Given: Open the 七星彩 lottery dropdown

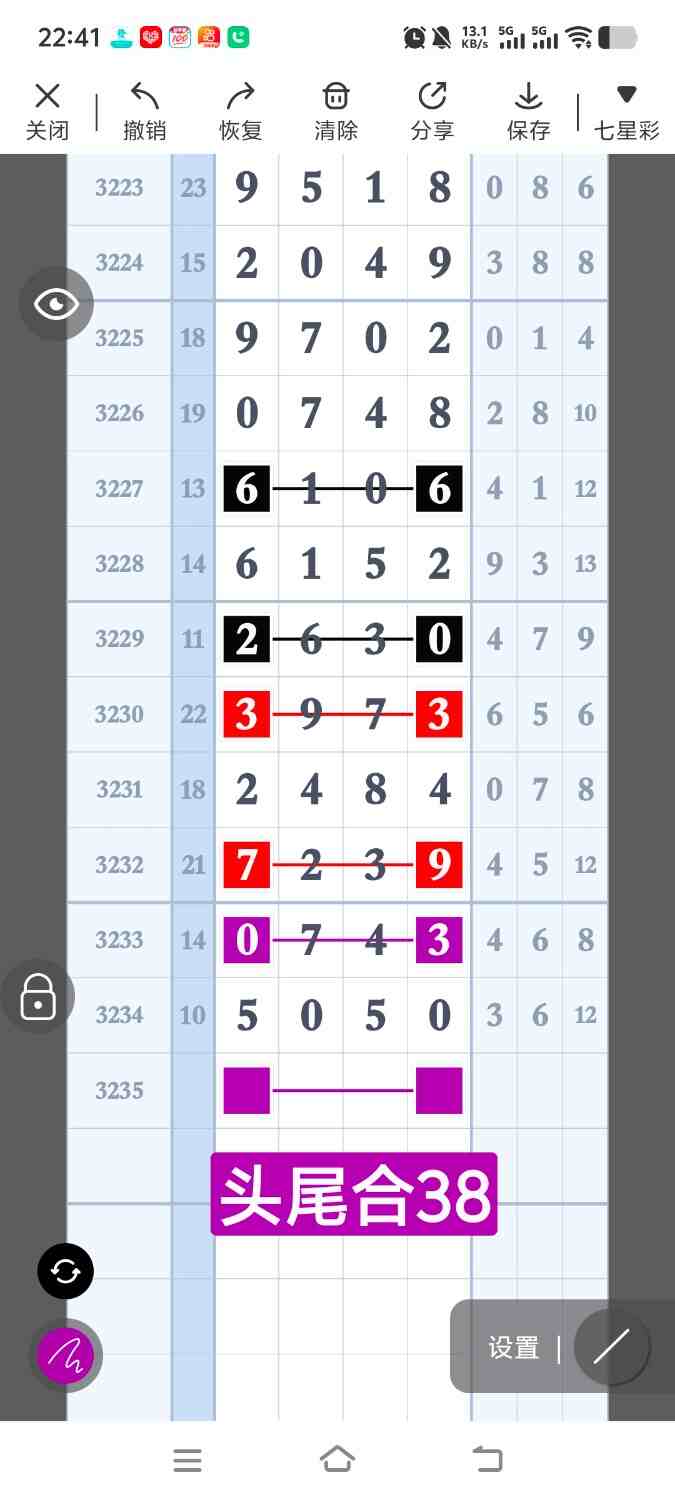Looking at the screenshot, I should [626, 111].
